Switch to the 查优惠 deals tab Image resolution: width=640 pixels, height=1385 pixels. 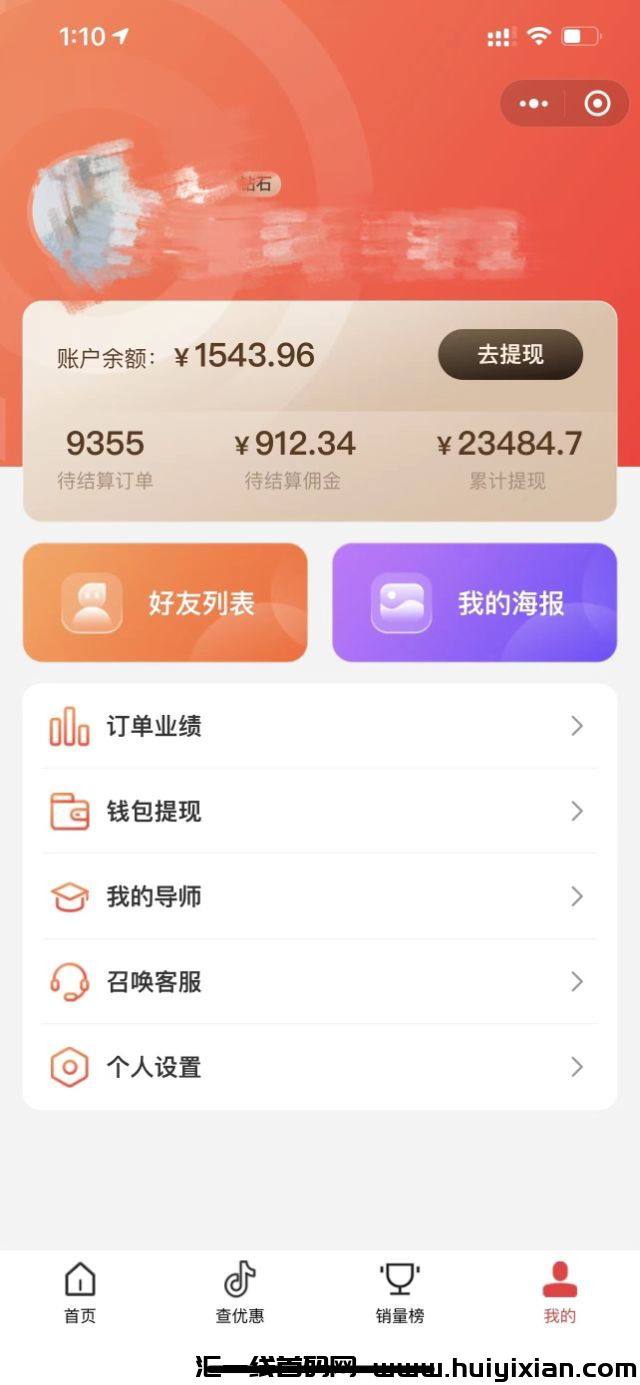click(x=240, y=1292)
